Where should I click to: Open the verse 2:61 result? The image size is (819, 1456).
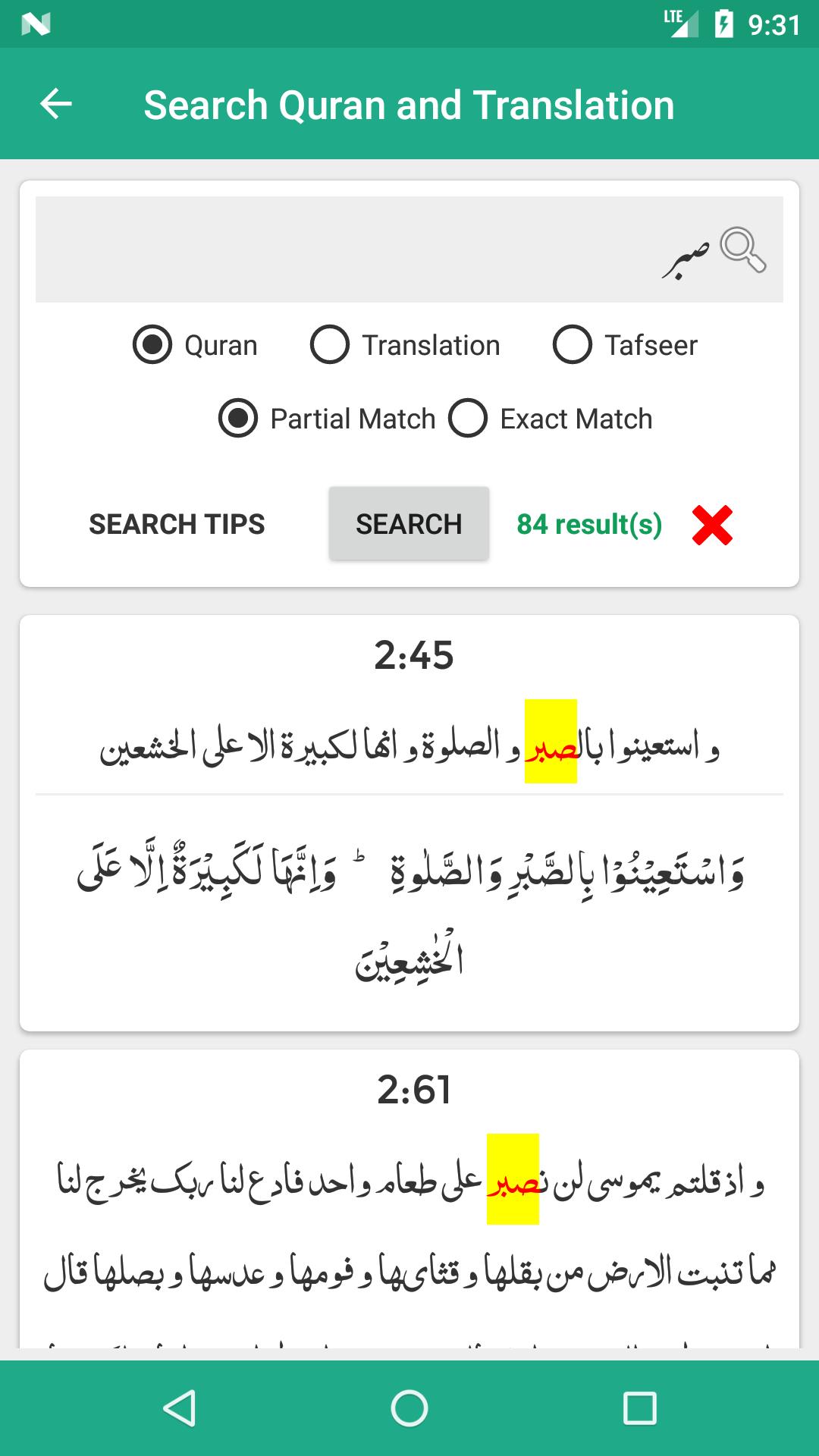click(x=409, y=1199)
